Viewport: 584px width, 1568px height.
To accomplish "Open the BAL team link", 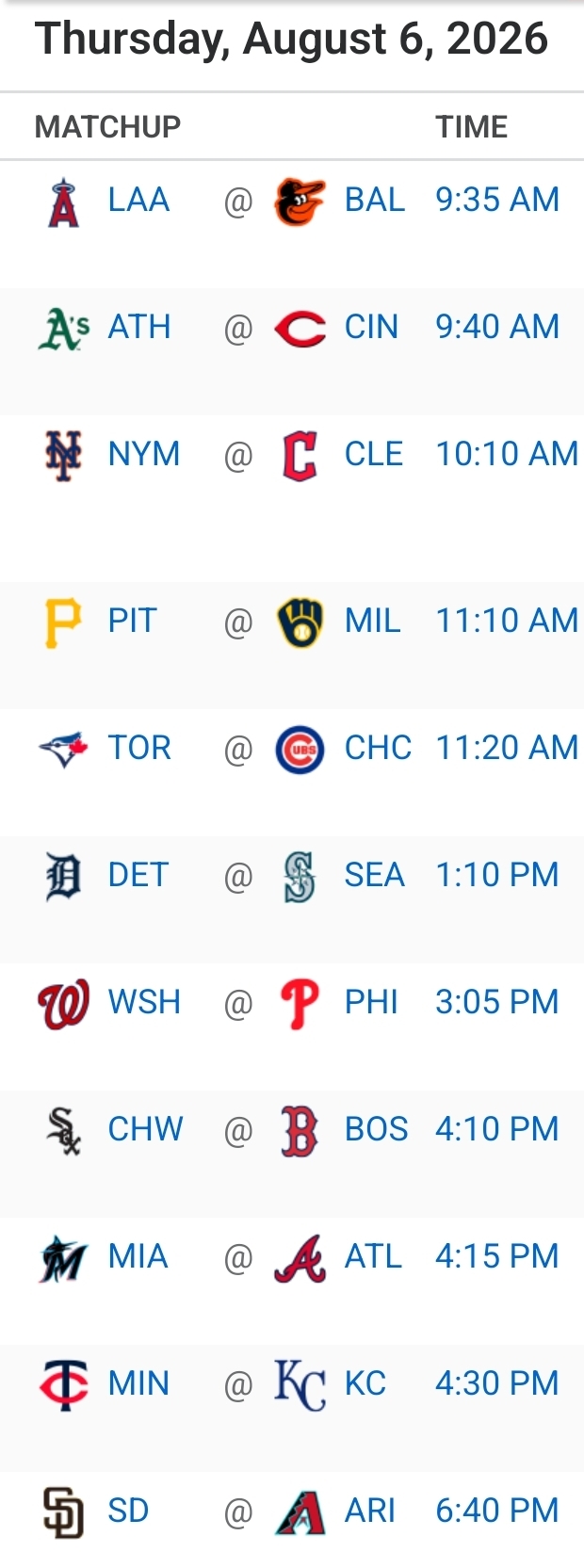I will click(375, 200).
